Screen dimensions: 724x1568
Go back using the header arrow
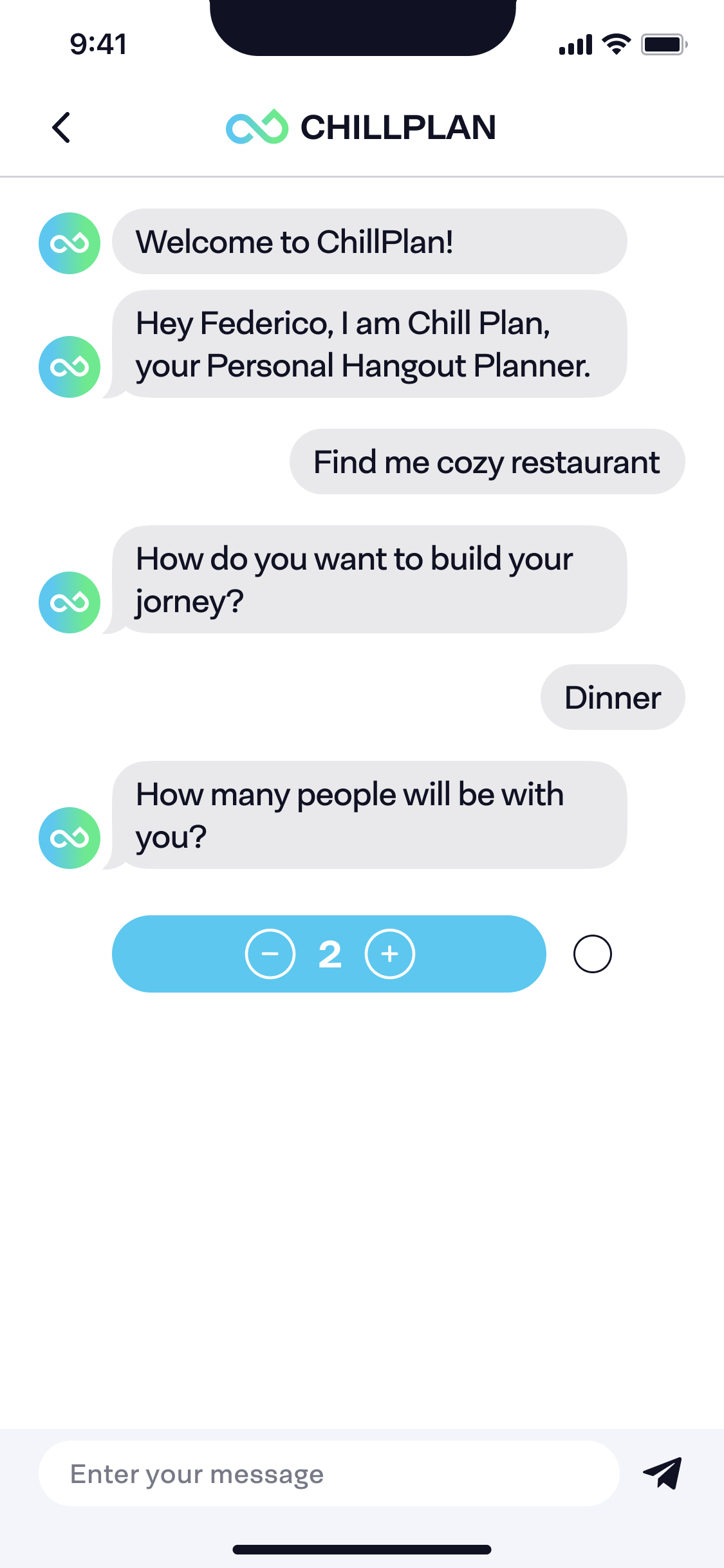[61, 127]
